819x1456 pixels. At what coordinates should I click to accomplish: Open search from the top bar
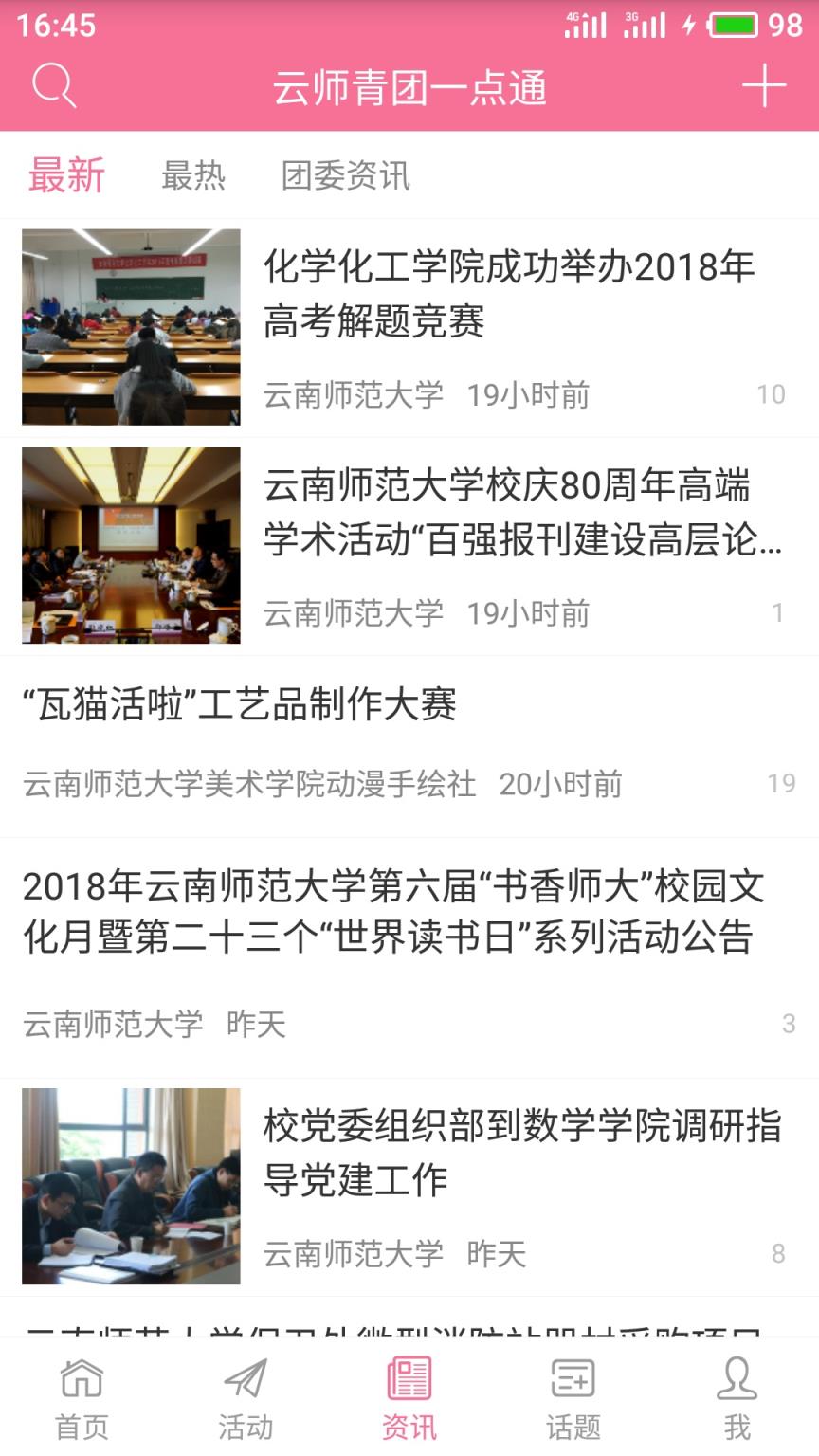(54, 85)
